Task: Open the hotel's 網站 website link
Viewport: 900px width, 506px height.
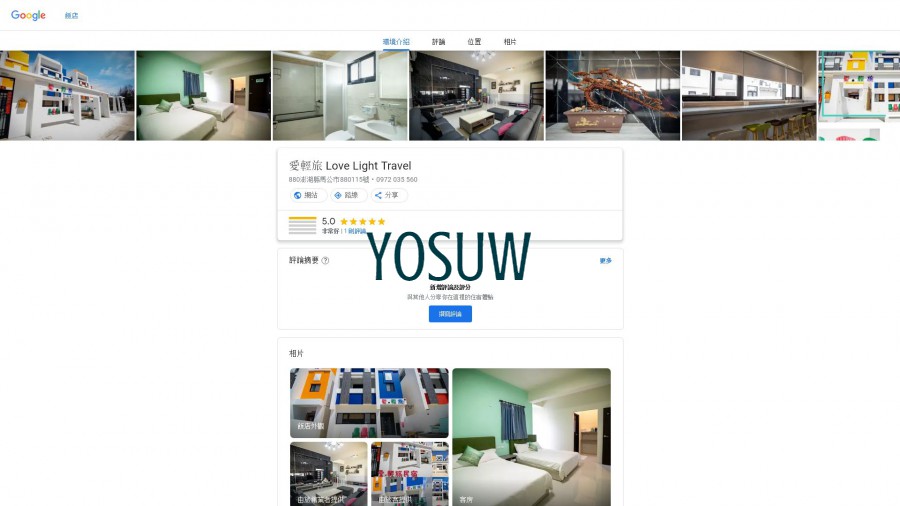Action: point(306,195)
